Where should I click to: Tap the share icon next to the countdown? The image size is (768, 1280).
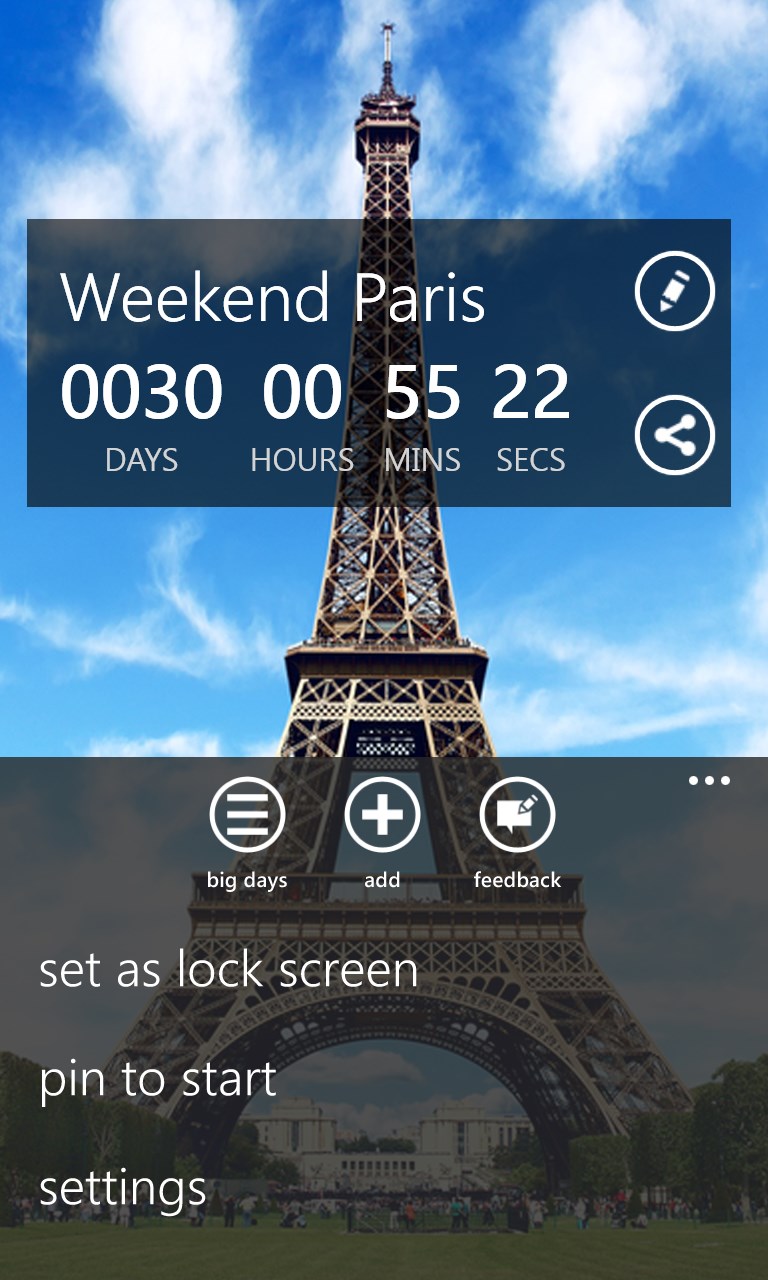pyautogui.click(x=673, y=434)
